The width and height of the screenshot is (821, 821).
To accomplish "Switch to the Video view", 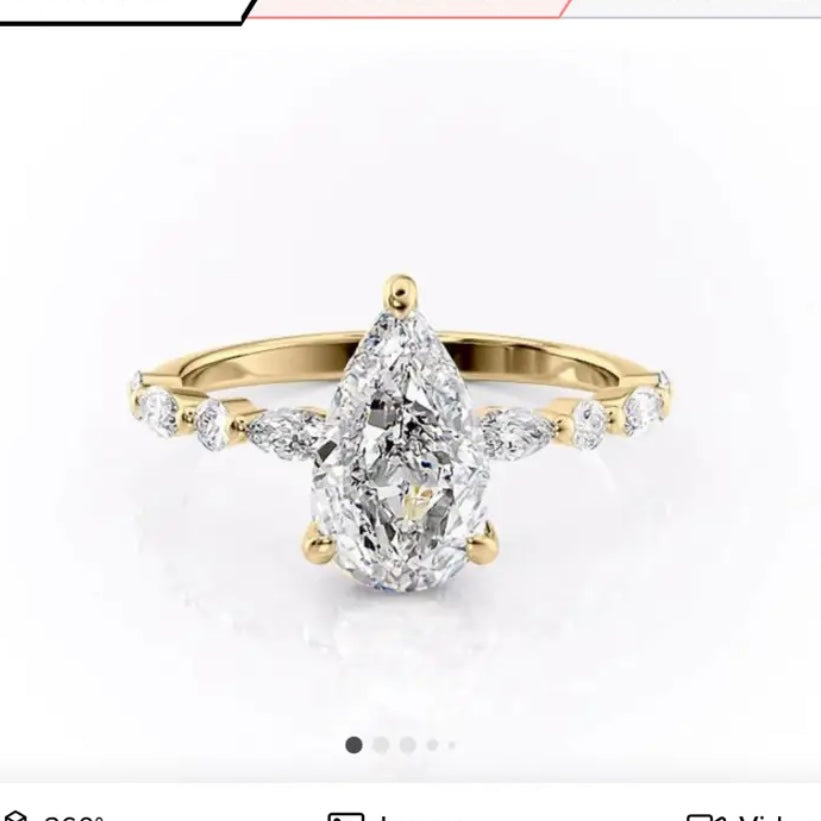I will (x=750, y=816).
